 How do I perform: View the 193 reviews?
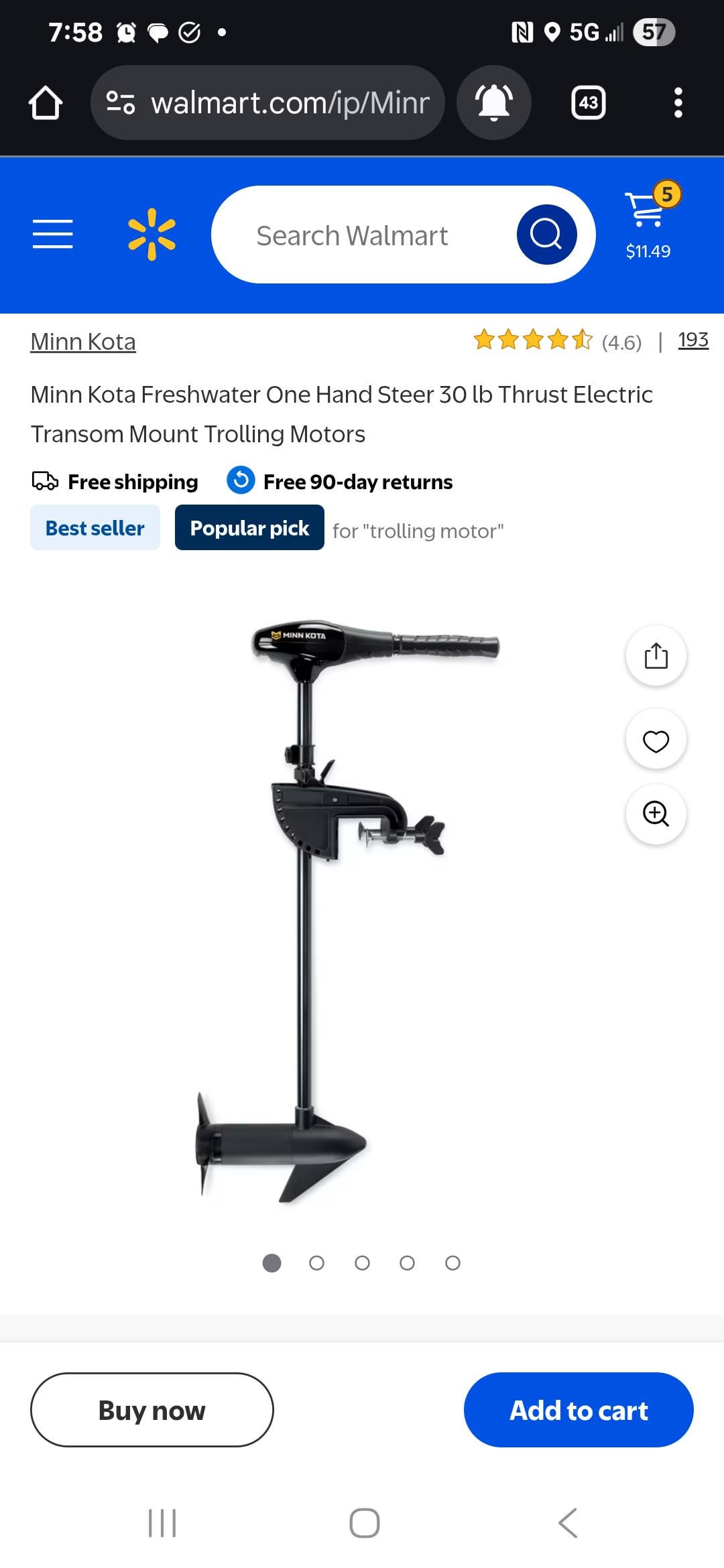(692, 340)
